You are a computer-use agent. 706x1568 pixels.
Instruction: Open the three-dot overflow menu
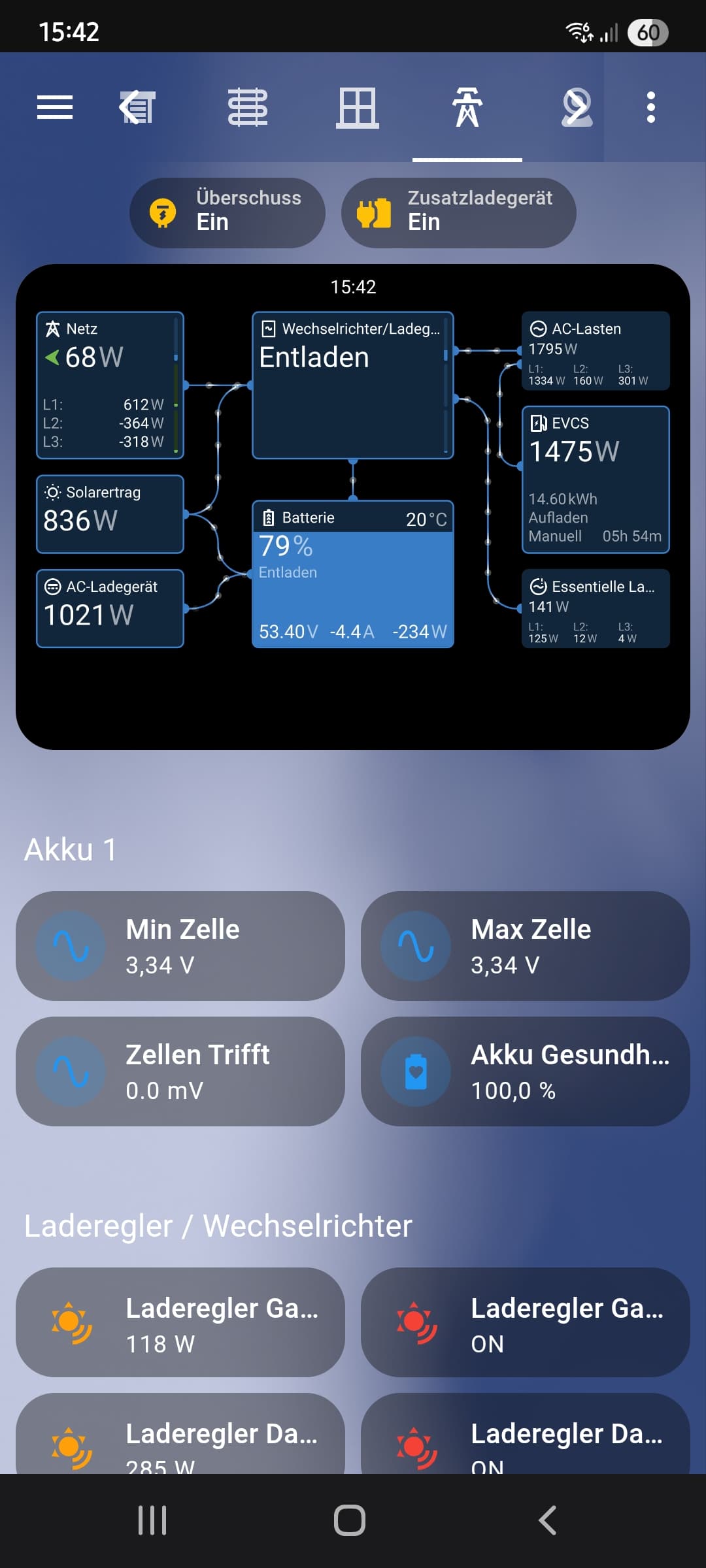click(x=650, y=107)
